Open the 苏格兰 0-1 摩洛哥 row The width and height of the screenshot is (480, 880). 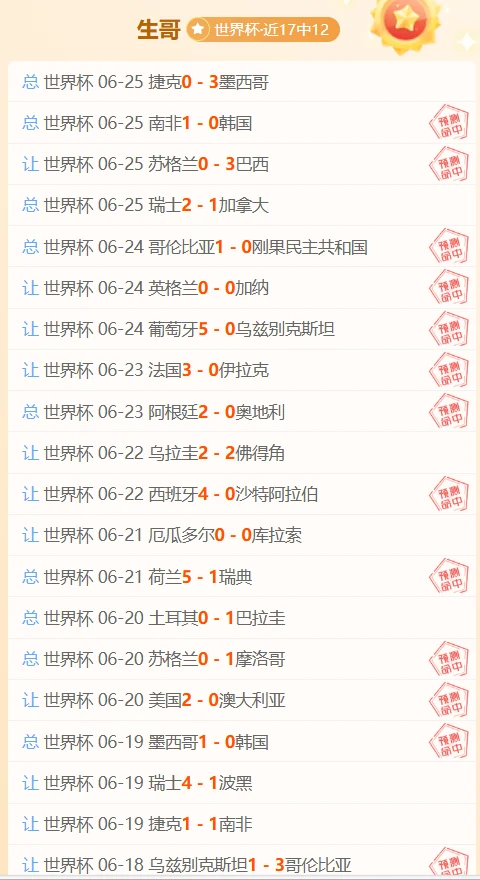[x=241, y=659]
